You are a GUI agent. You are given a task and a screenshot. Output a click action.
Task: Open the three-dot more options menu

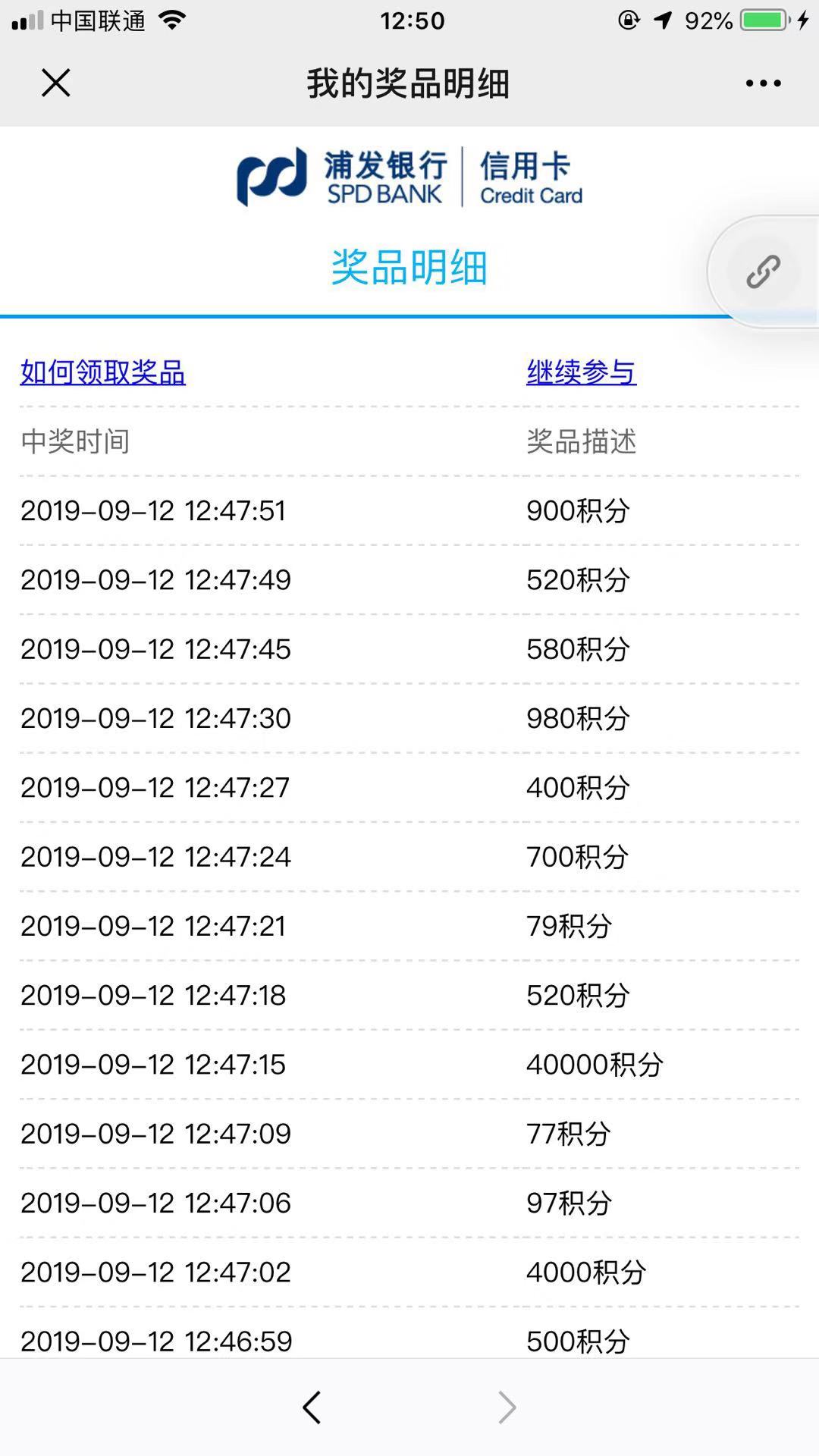click(763, 83)
